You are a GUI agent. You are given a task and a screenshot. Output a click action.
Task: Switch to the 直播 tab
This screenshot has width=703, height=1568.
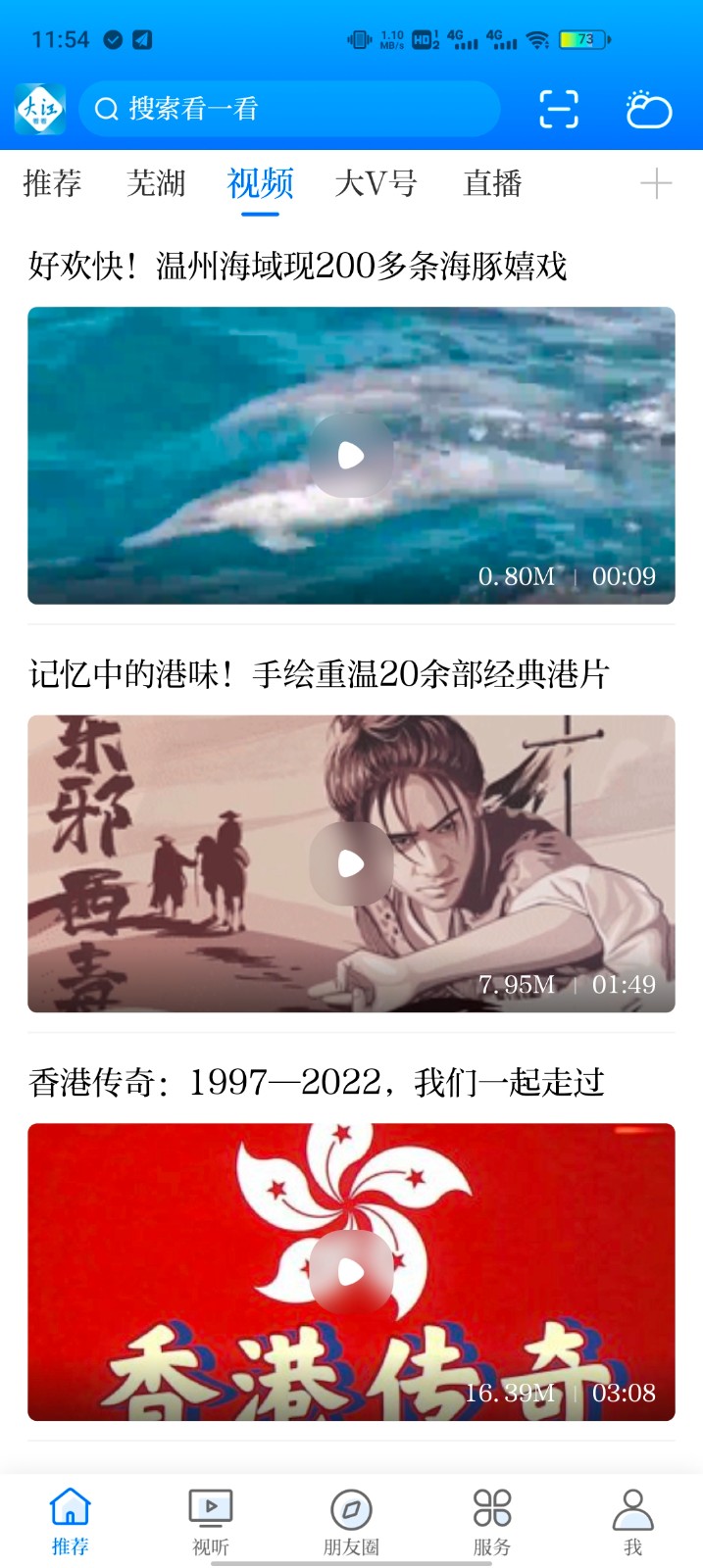[x=492, y=183]
